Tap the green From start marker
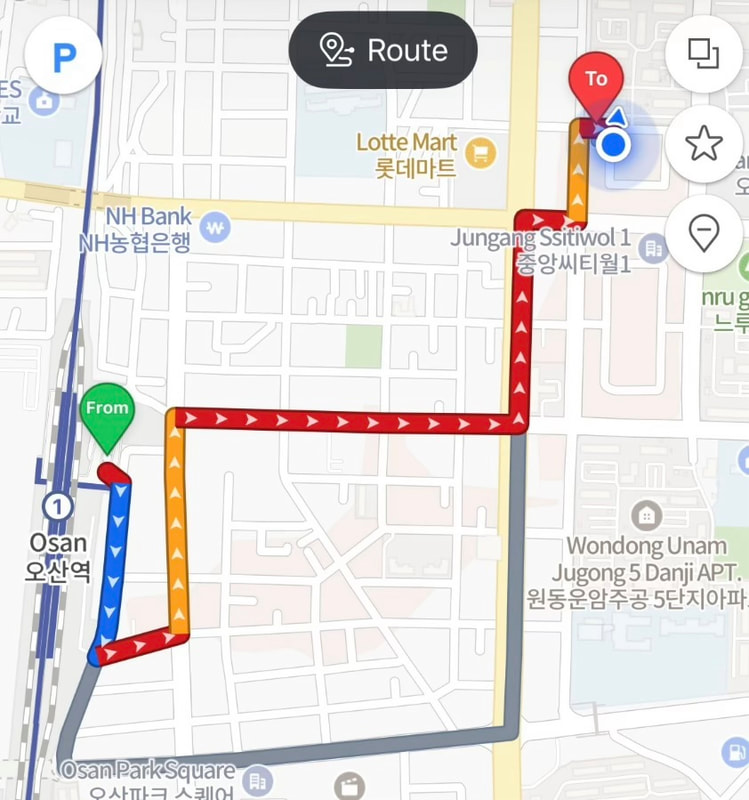The height and width of the screenshot is (800, 749). point(107,413)
